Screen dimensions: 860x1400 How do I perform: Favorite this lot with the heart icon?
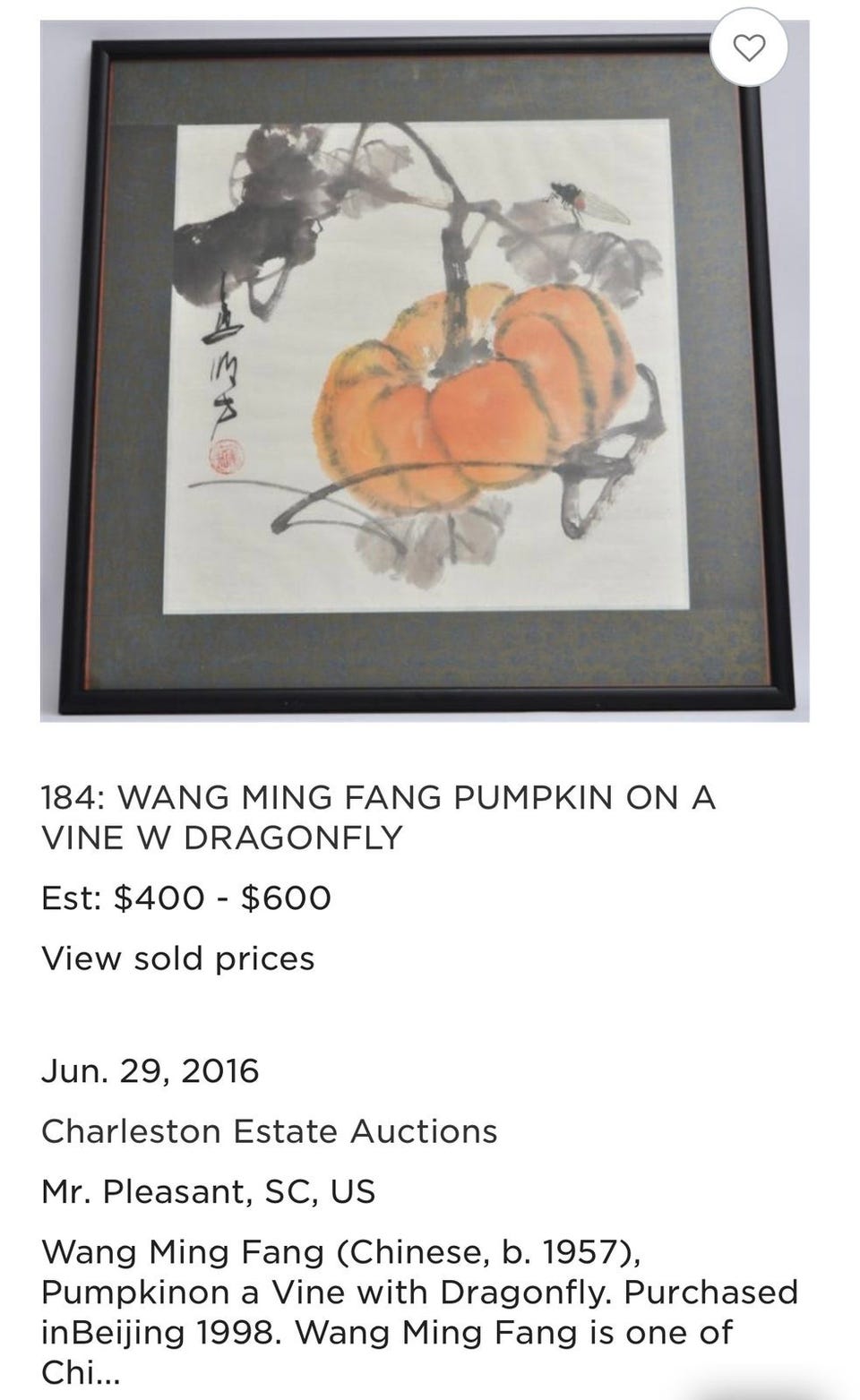749,47
